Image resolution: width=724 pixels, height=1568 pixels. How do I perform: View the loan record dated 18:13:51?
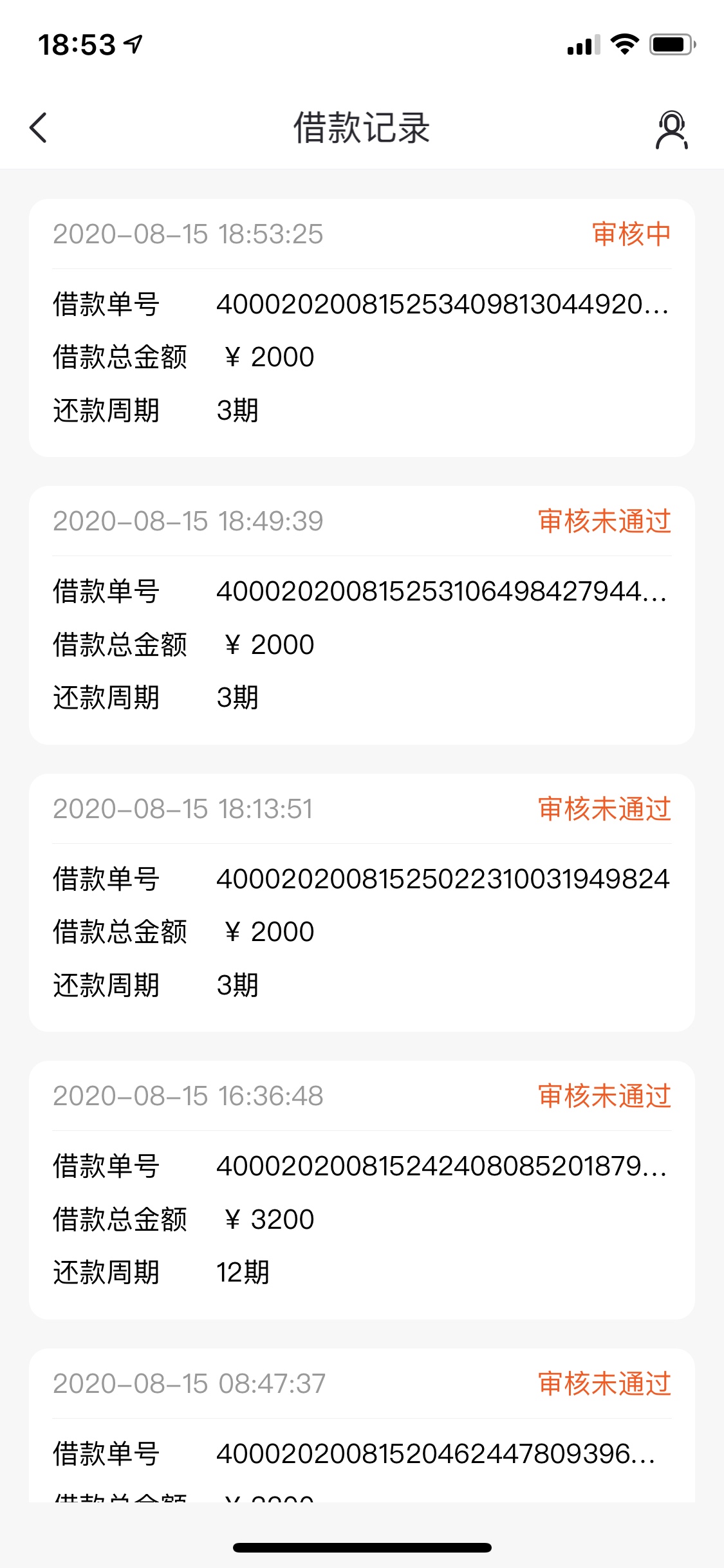coord(362,902)
